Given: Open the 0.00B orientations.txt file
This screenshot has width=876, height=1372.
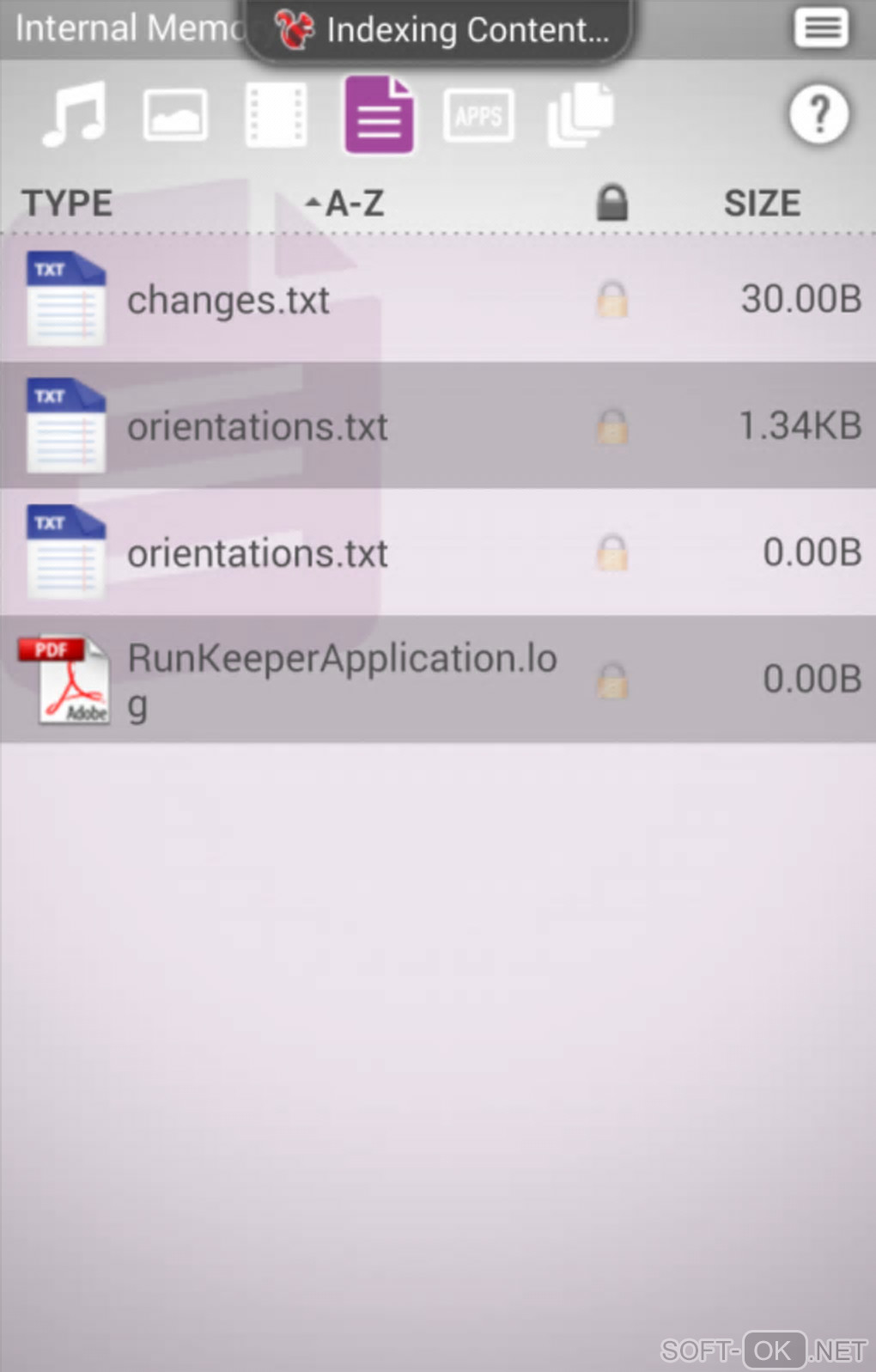Looking at the screenshot, I should click(258, 552).
